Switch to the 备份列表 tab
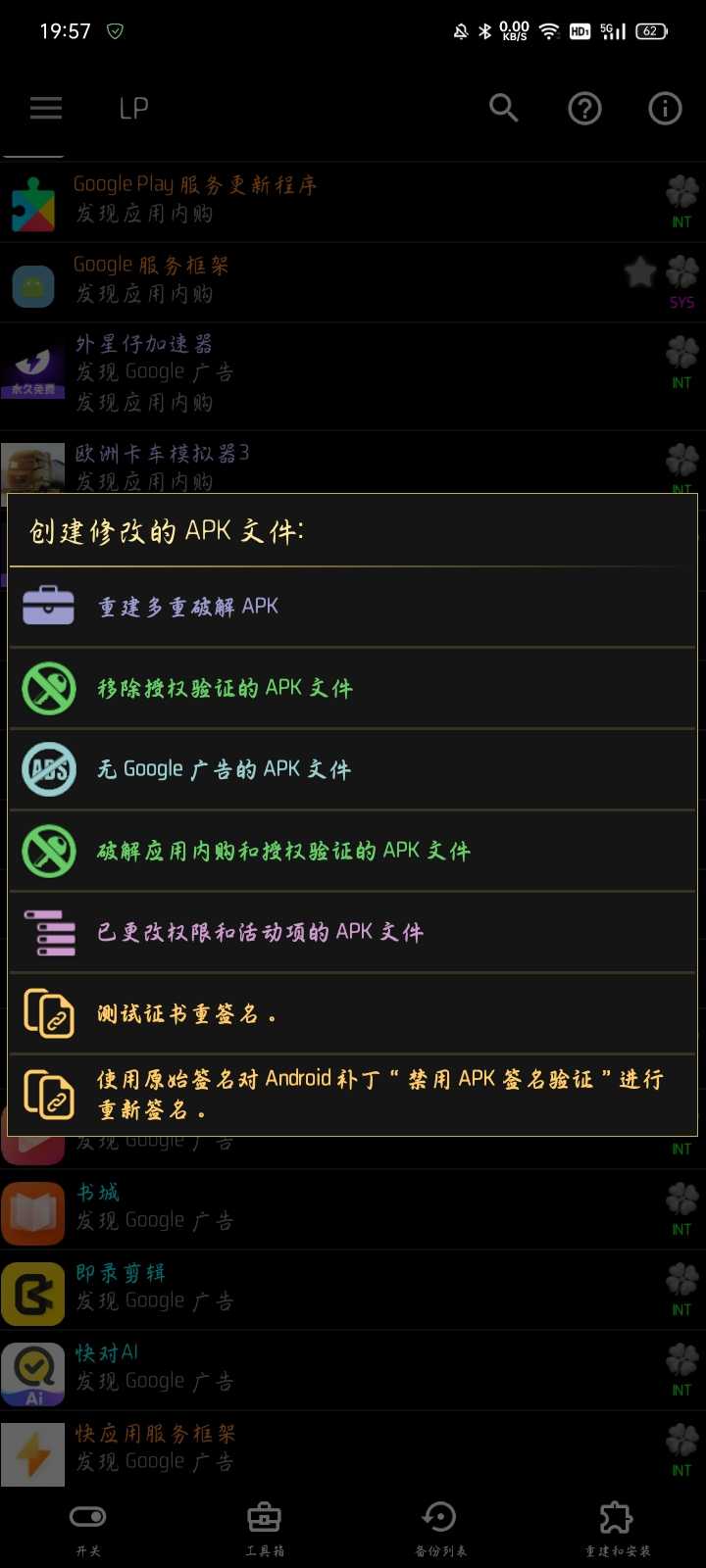 (x=440, y=1528)
